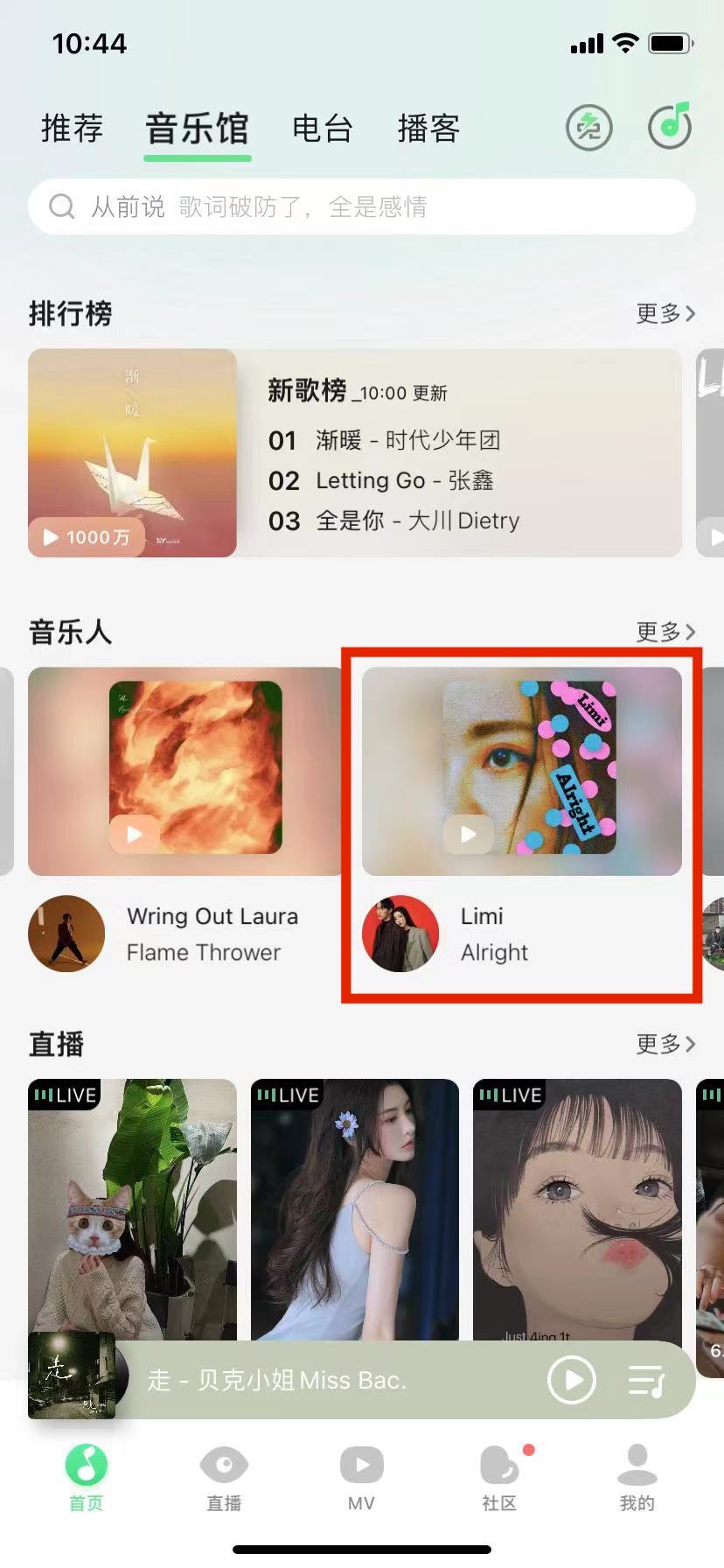View more 排行榜 charts
This screenshot has height=1568, width=724.
(665, 313)
